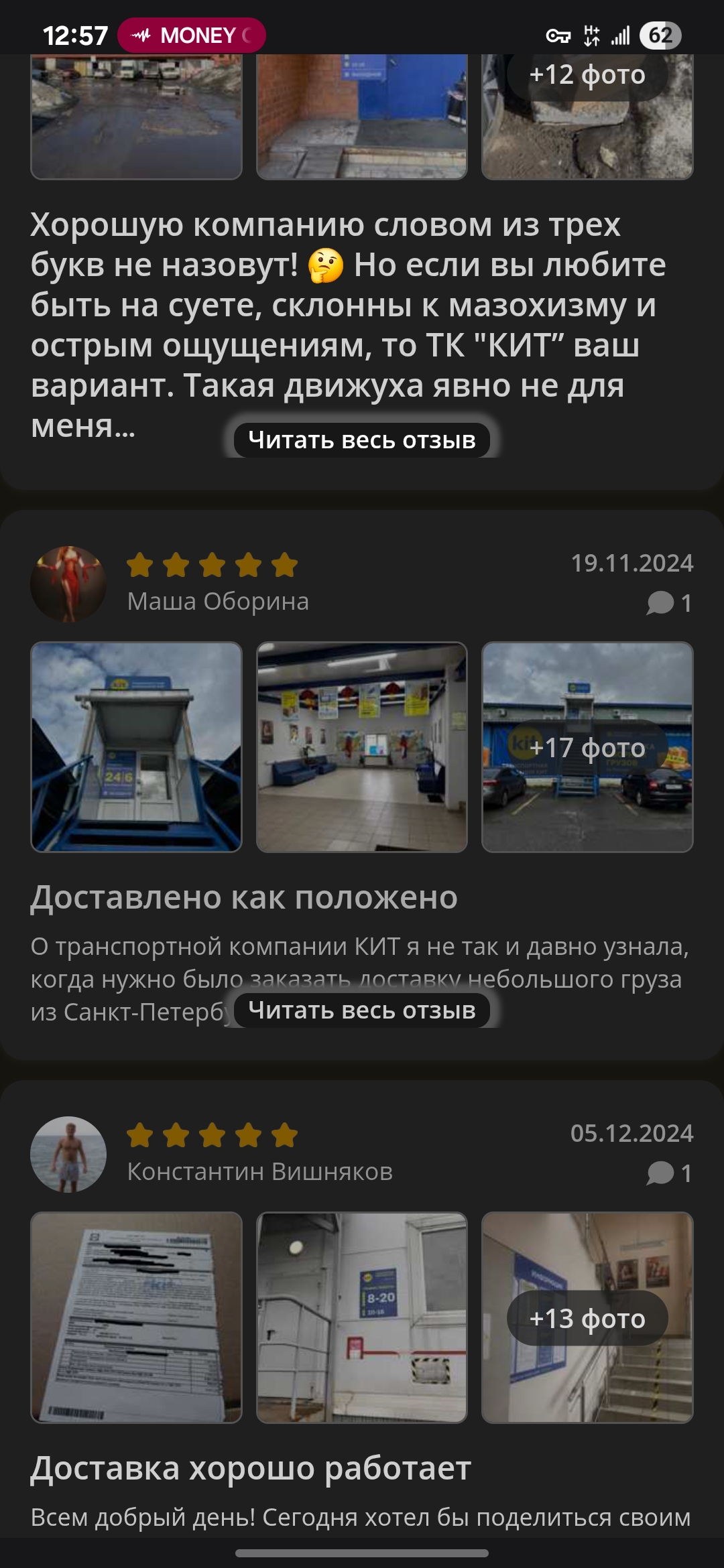Tap the MONEY recording chip in status bar
Image resolution: width=724 pixels, height=1568 pixels.
192,36
